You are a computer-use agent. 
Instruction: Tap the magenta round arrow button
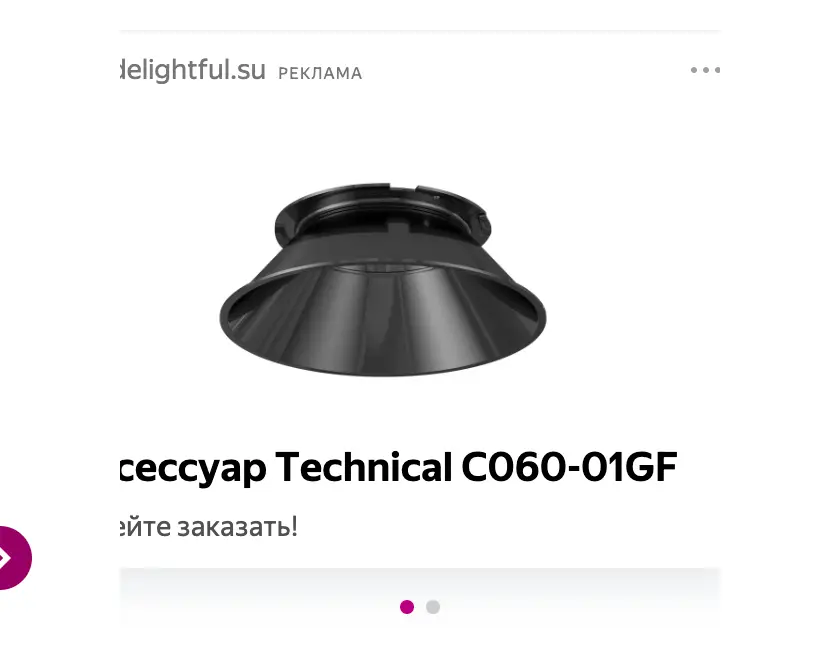click(x=14, y=558)
